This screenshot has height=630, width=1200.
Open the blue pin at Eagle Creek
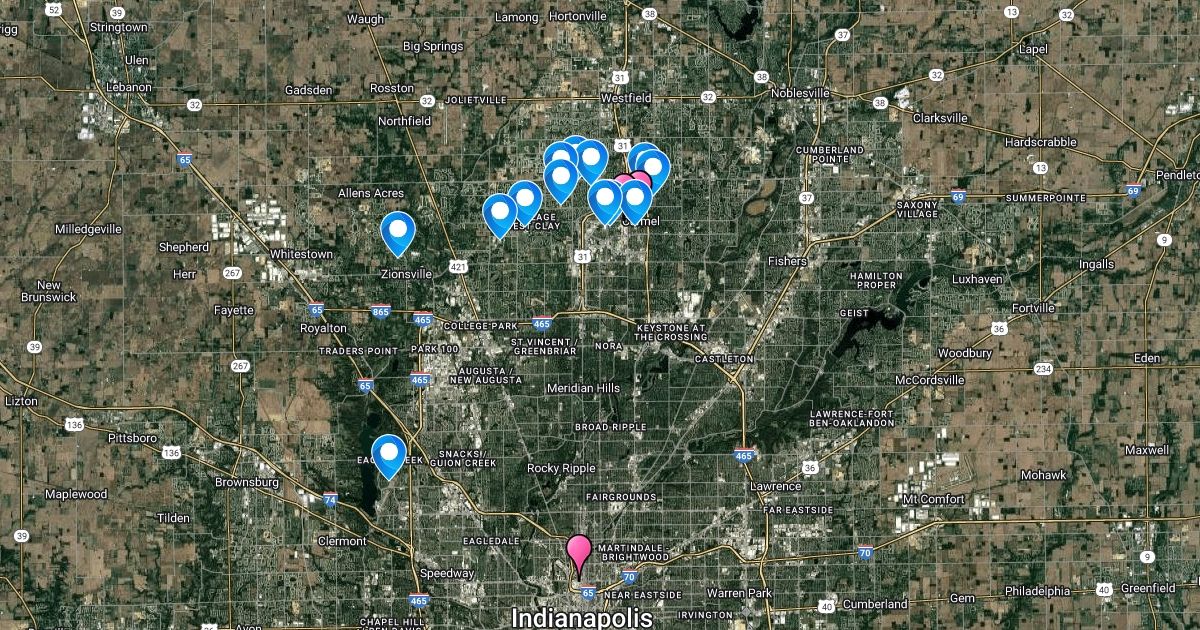[x=389, y=452]
